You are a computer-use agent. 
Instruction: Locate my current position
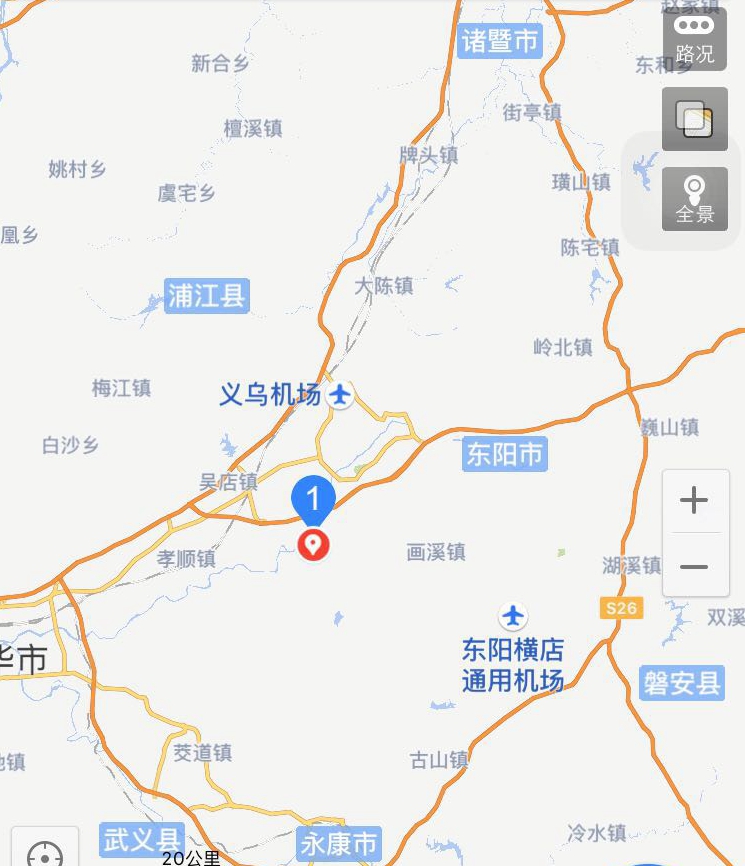click(x=45, y=852)
